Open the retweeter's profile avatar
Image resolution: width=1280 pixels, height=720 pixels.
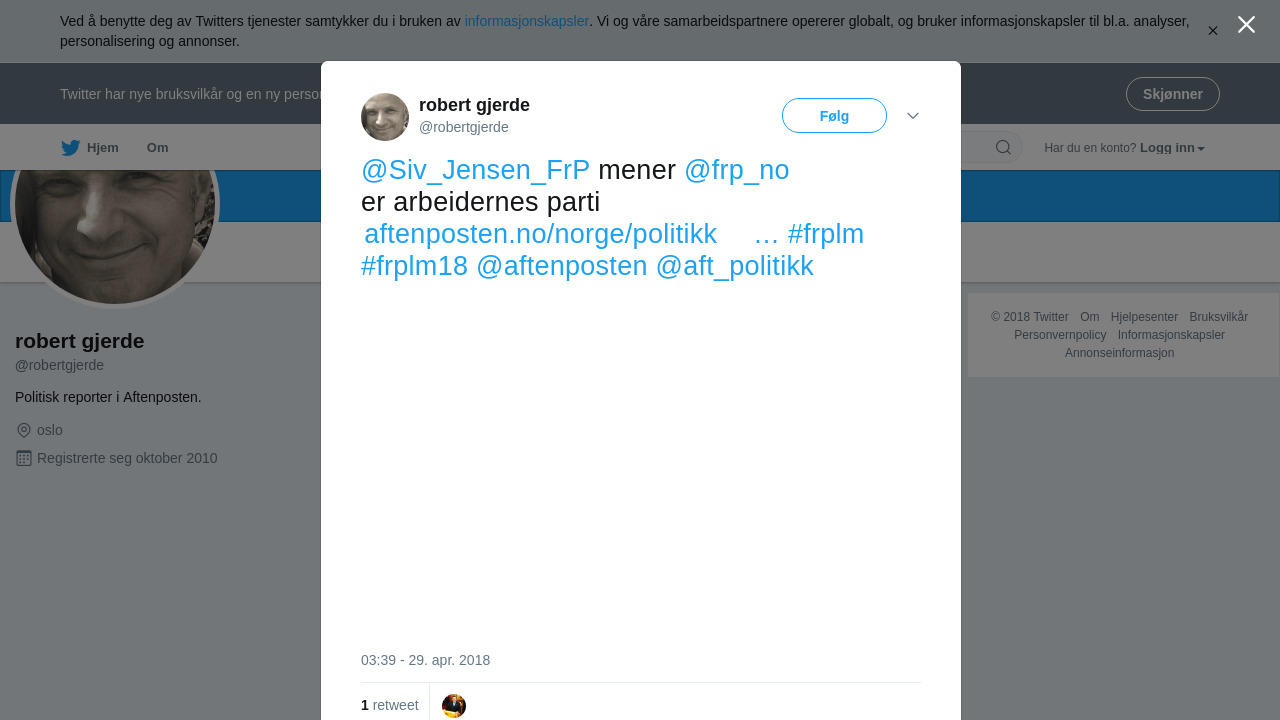(x=454, y=706)
